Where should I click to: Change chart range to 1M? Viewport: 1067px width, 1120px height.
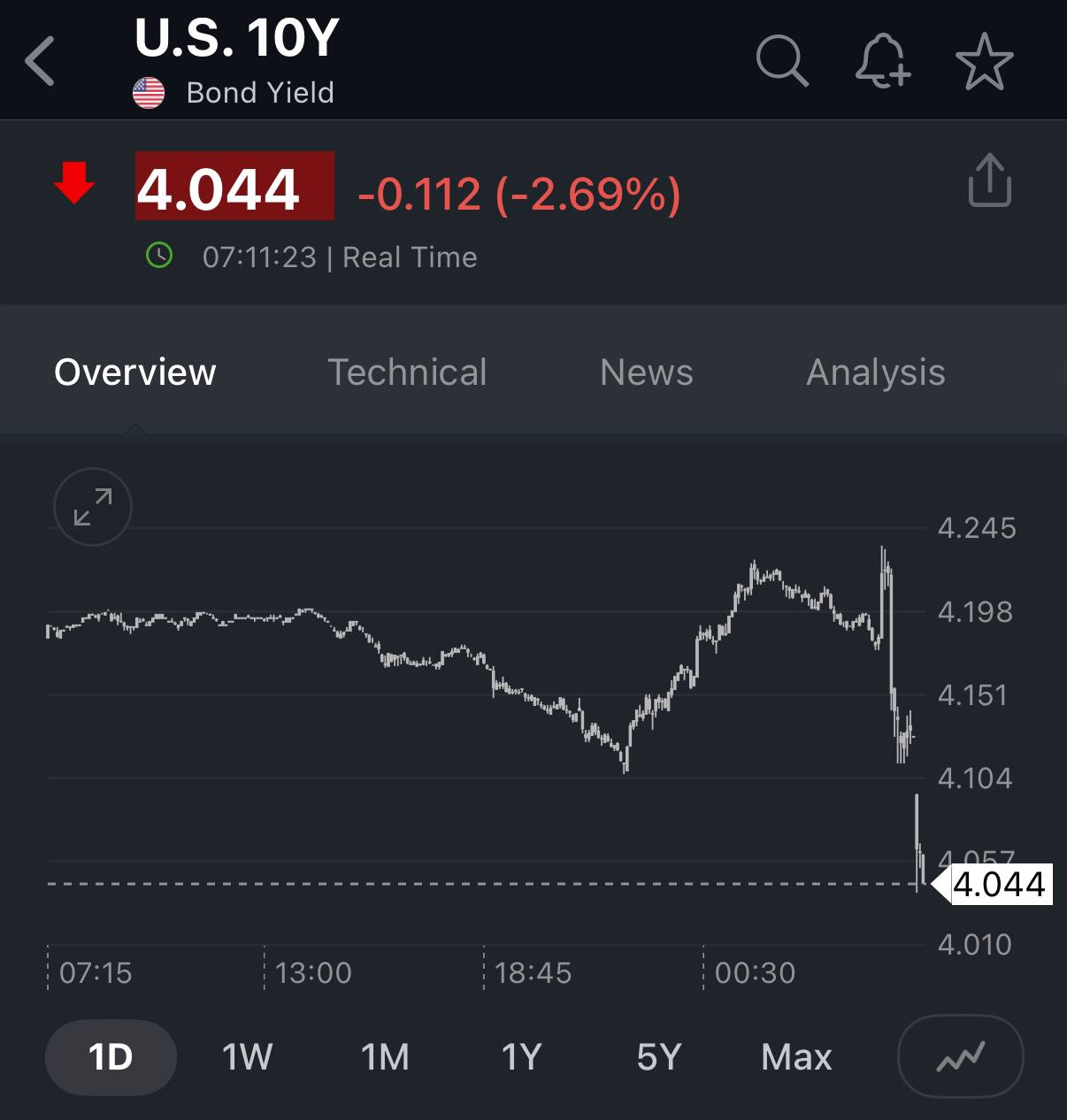click(385, 1057)
